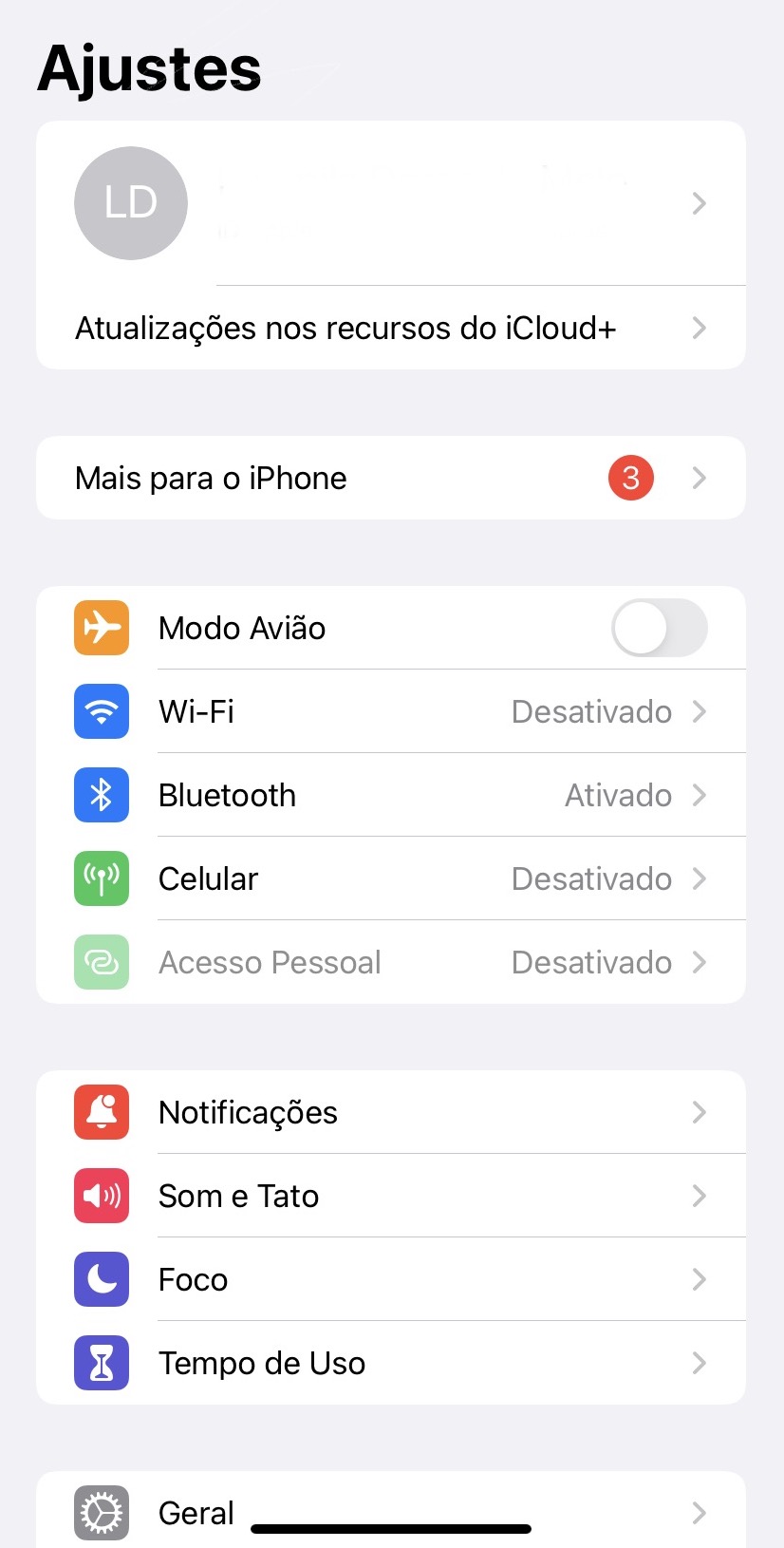The image size is (784, 1548).
Task: Open the Bluetooth settings chevron
Action: [700, 795]
